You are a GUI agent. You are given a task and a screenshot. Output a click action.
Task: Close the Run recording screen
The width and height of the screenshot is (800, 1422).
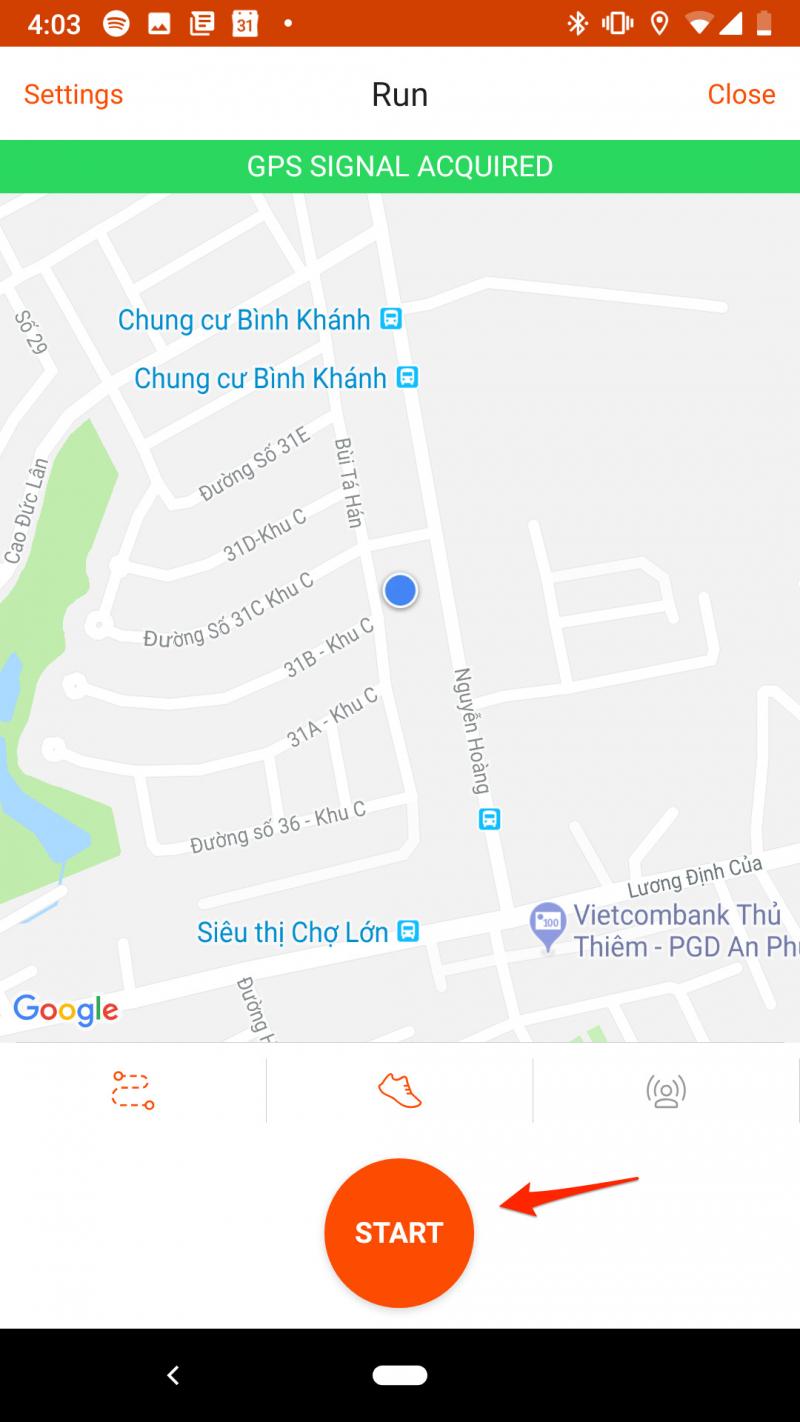click(x=741, y=94)
